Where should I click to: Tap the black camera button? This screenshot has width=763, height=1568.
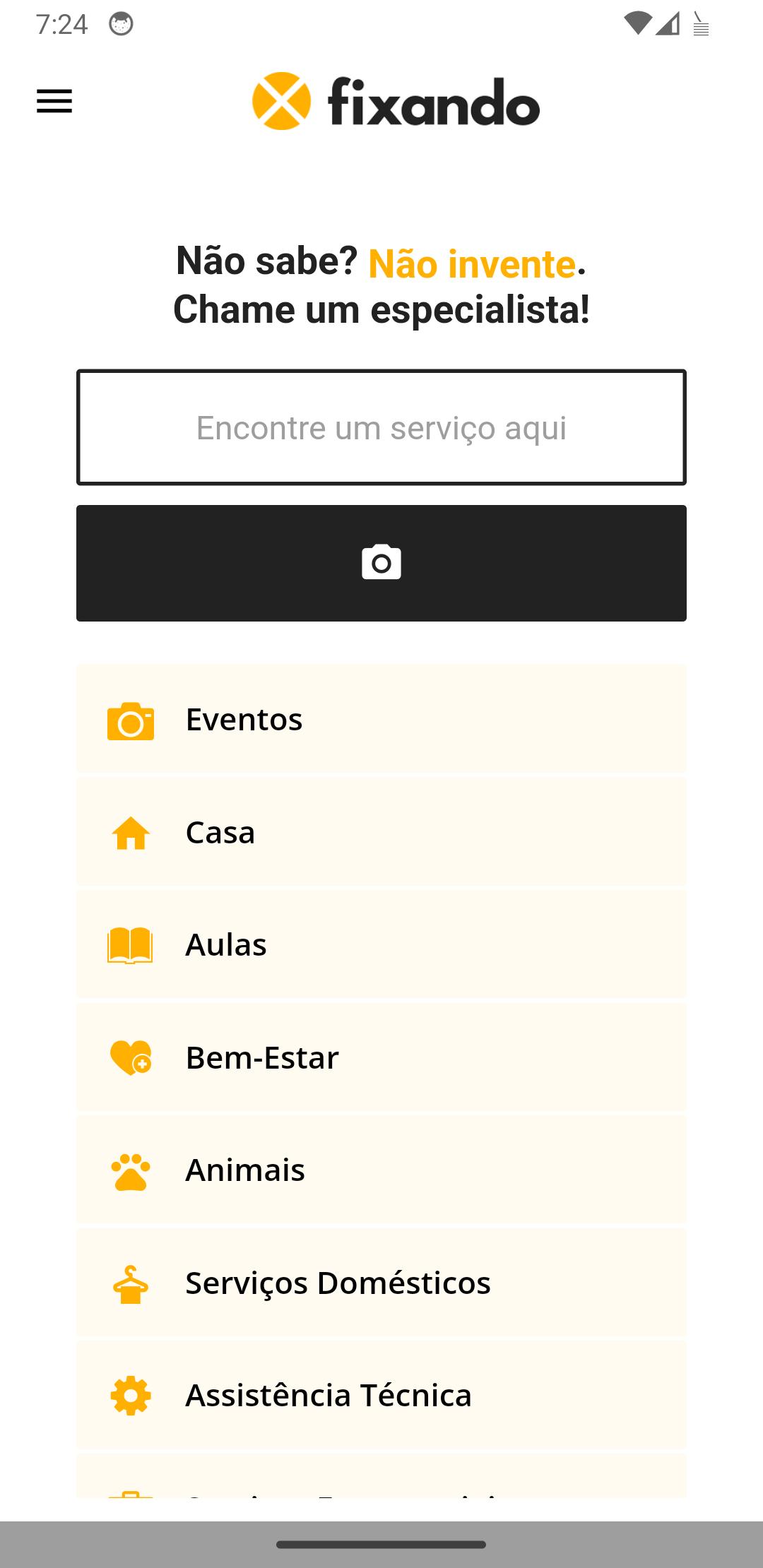coord(381,563)
